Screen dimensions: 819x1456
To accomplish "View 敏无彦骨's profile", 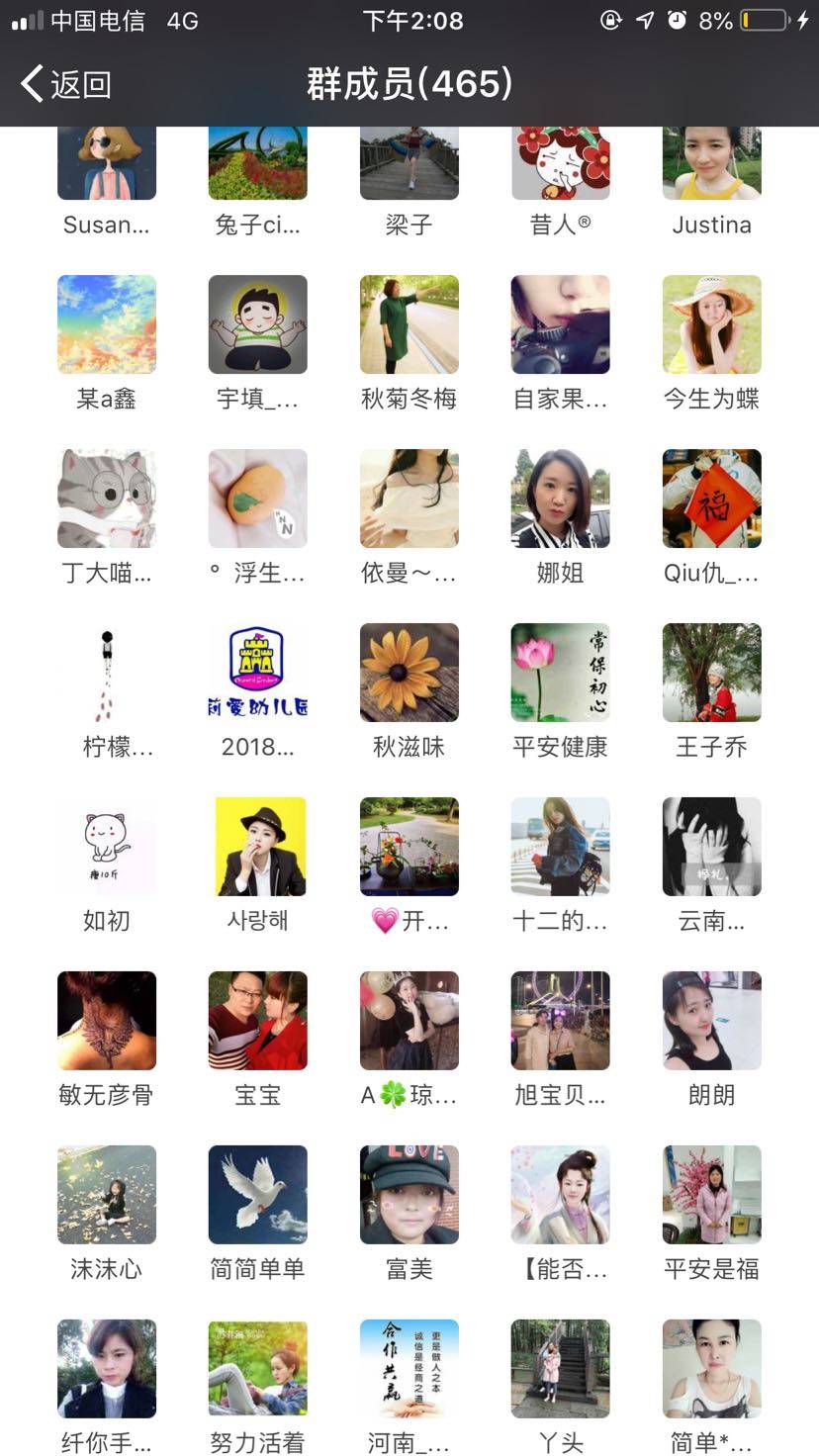I will (x=107, y=1021).
